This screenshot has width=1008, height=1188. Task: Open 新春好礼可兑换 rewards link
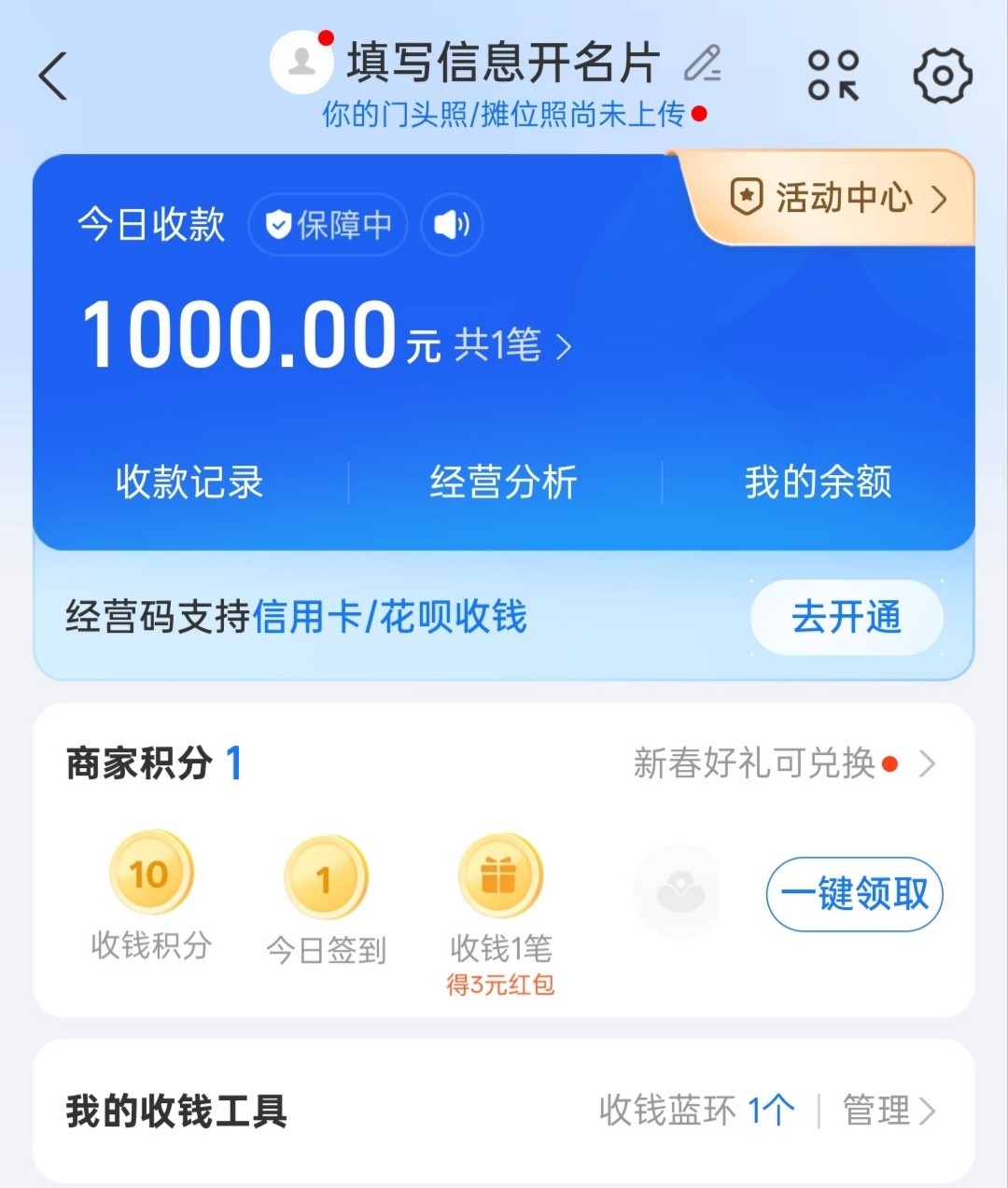pos(782,763)
